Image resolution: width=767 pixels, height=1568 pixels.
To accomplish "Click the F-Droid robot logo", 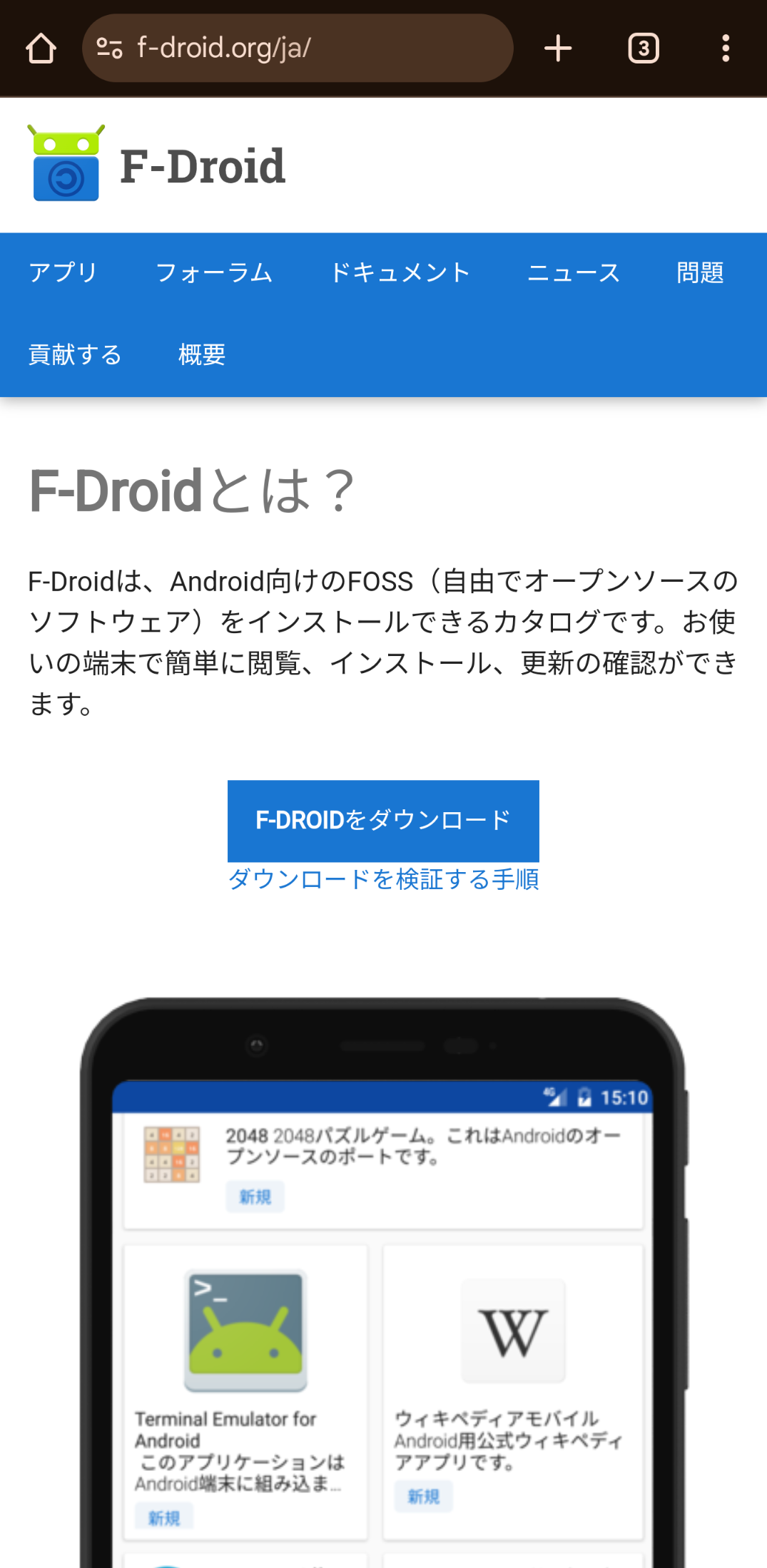I will tap(66, 164).
